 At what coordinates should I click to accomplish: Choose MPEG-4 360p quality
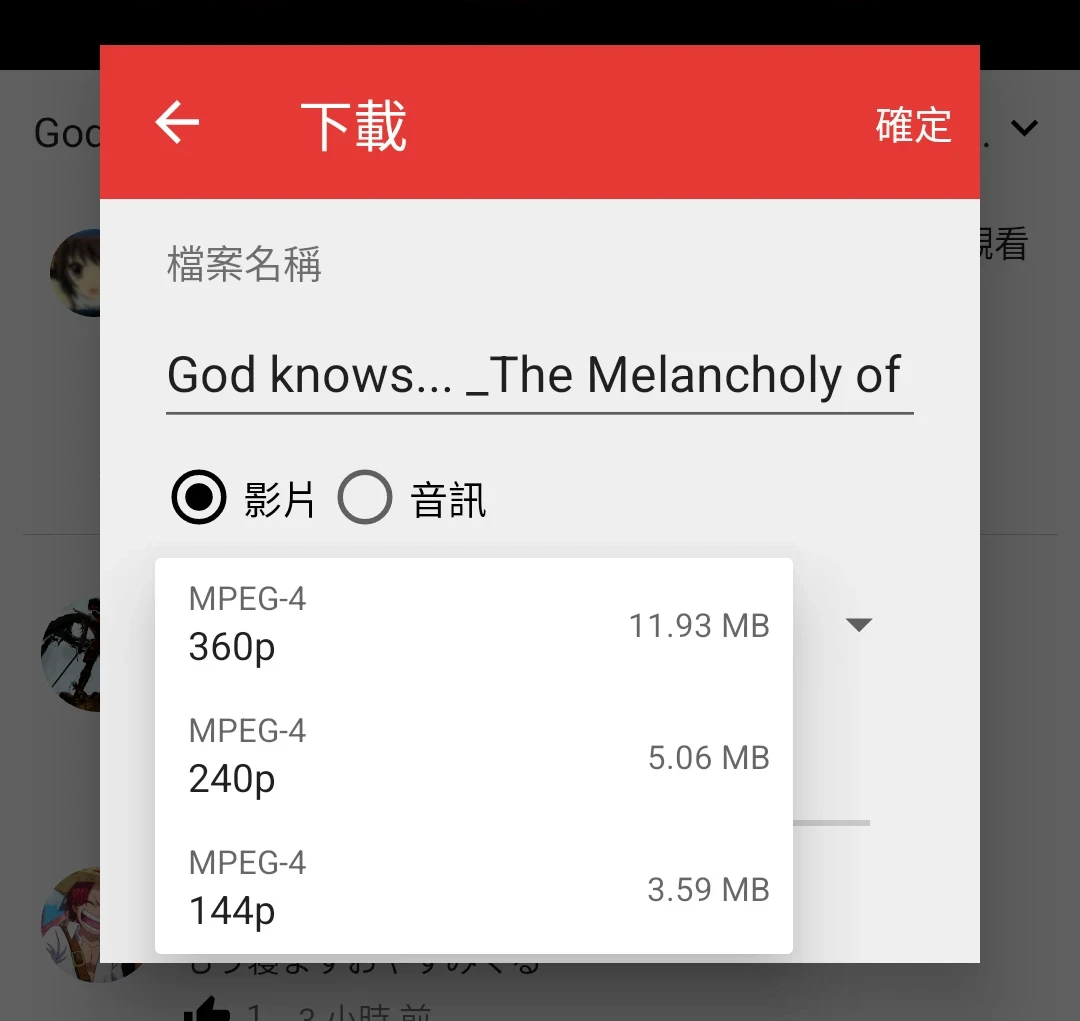(474, 625)
